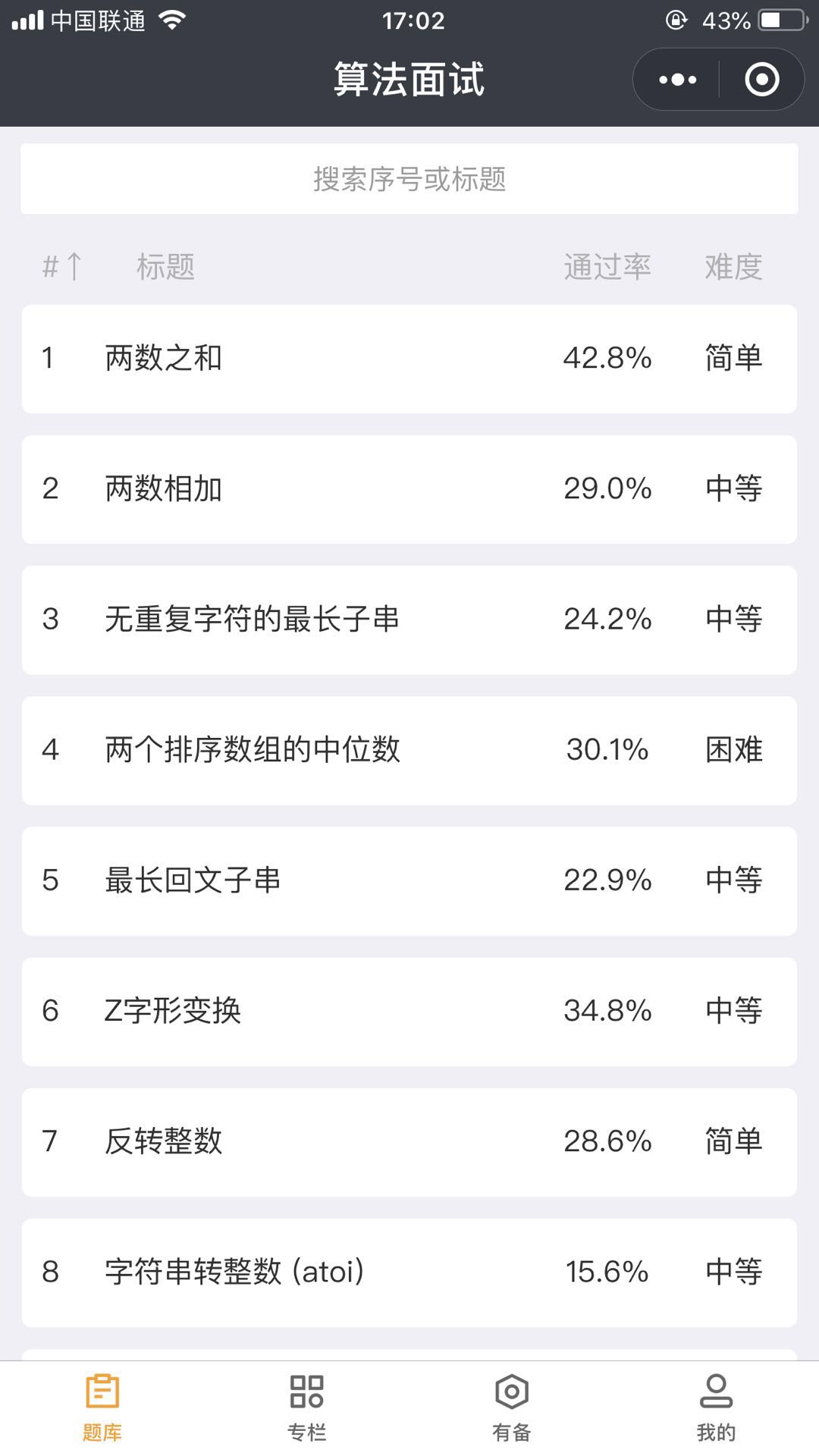Open problem 3 无重复字符的最长子串

point(409,620)
